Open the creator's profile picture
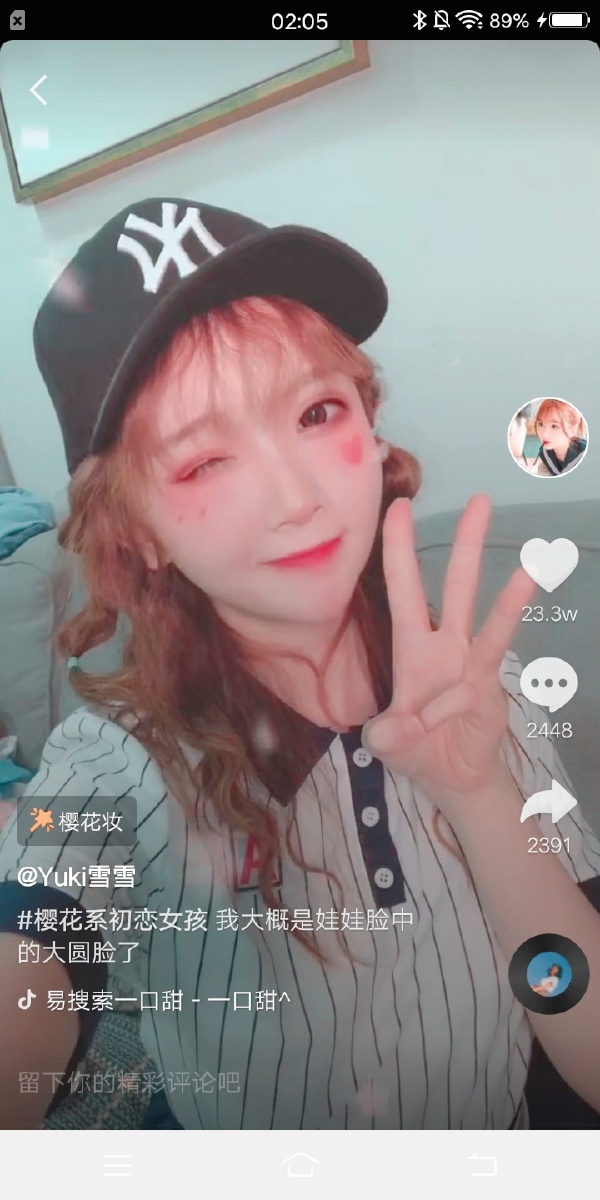This screenshot has width=600, height=1200. tap(548, 438)
